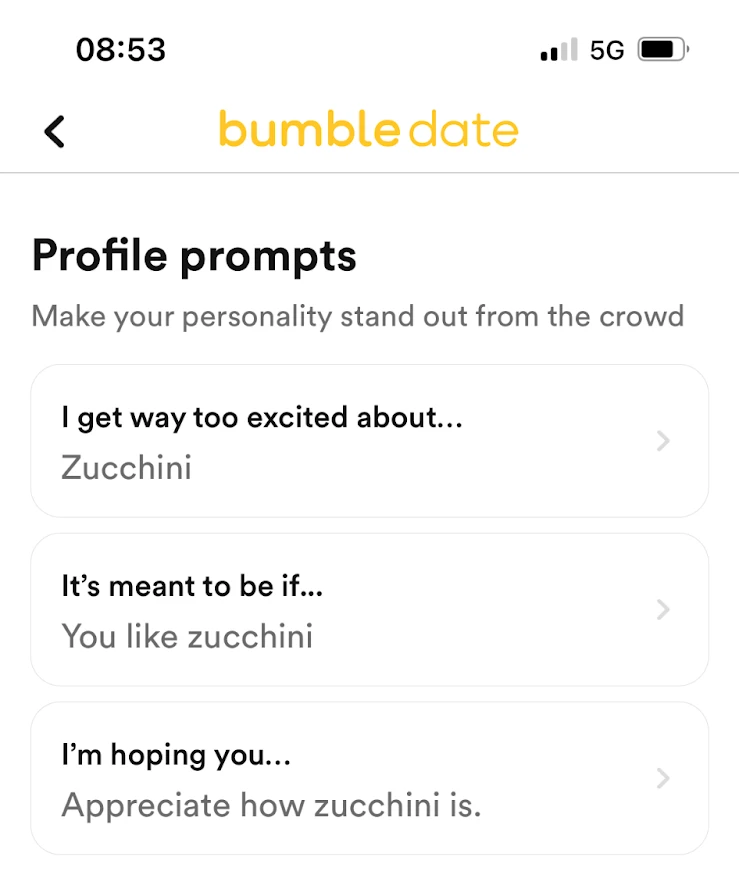Expand the 'It's meant to be if...' prompt
Screen dimensions: 739x870
(x=192, y=587)
